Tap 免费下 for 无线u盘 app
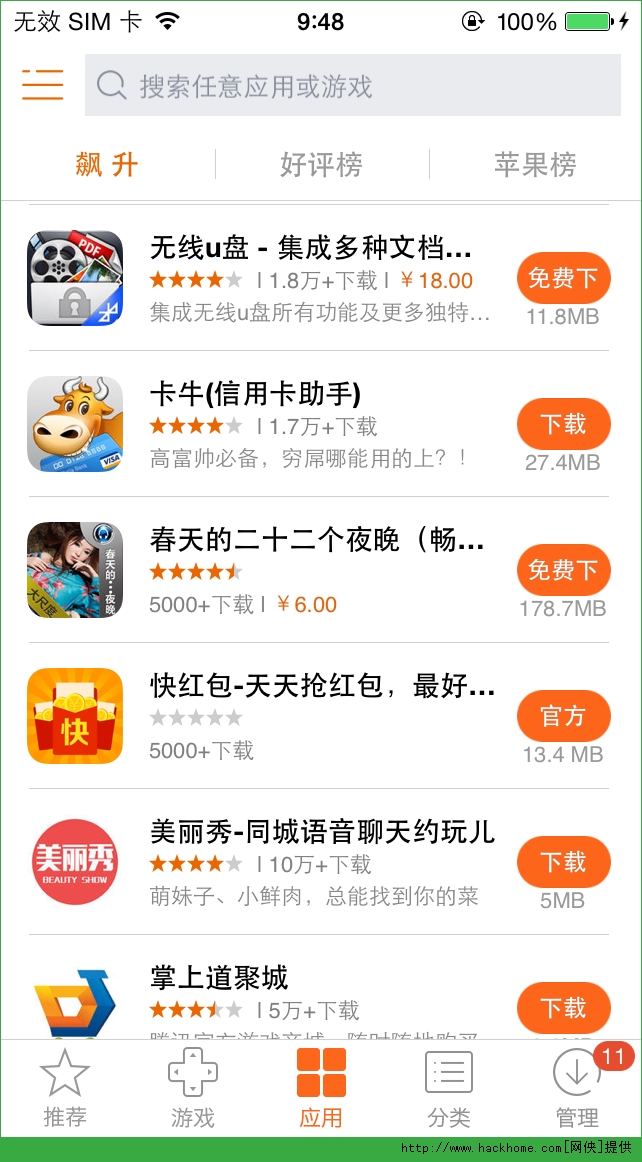The image size is (642, 1162). pyautogui.click(x=563, y=278)
